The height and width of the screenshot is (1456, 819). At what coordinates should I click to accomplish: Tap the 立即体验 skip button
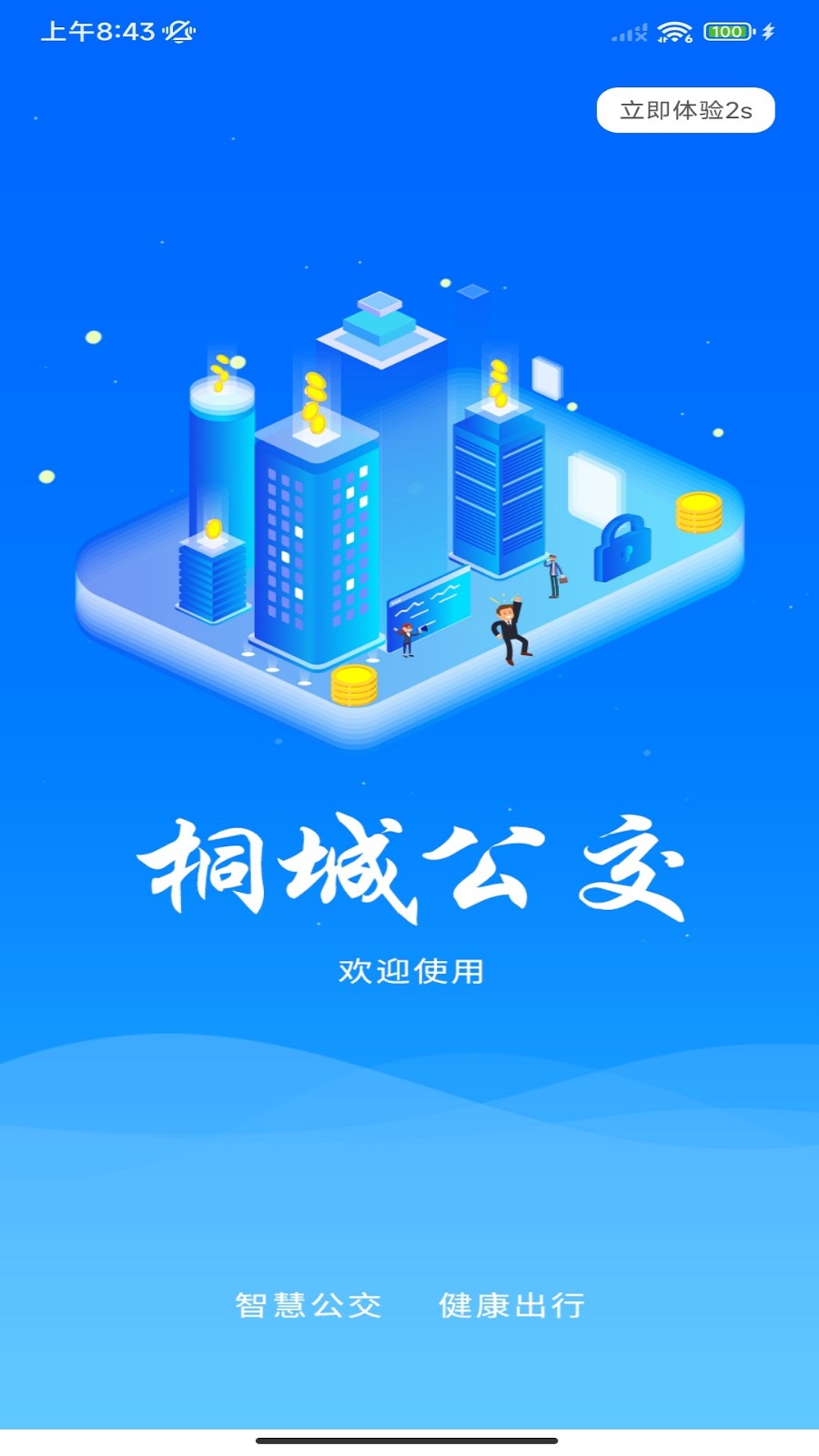click(685, 110)
